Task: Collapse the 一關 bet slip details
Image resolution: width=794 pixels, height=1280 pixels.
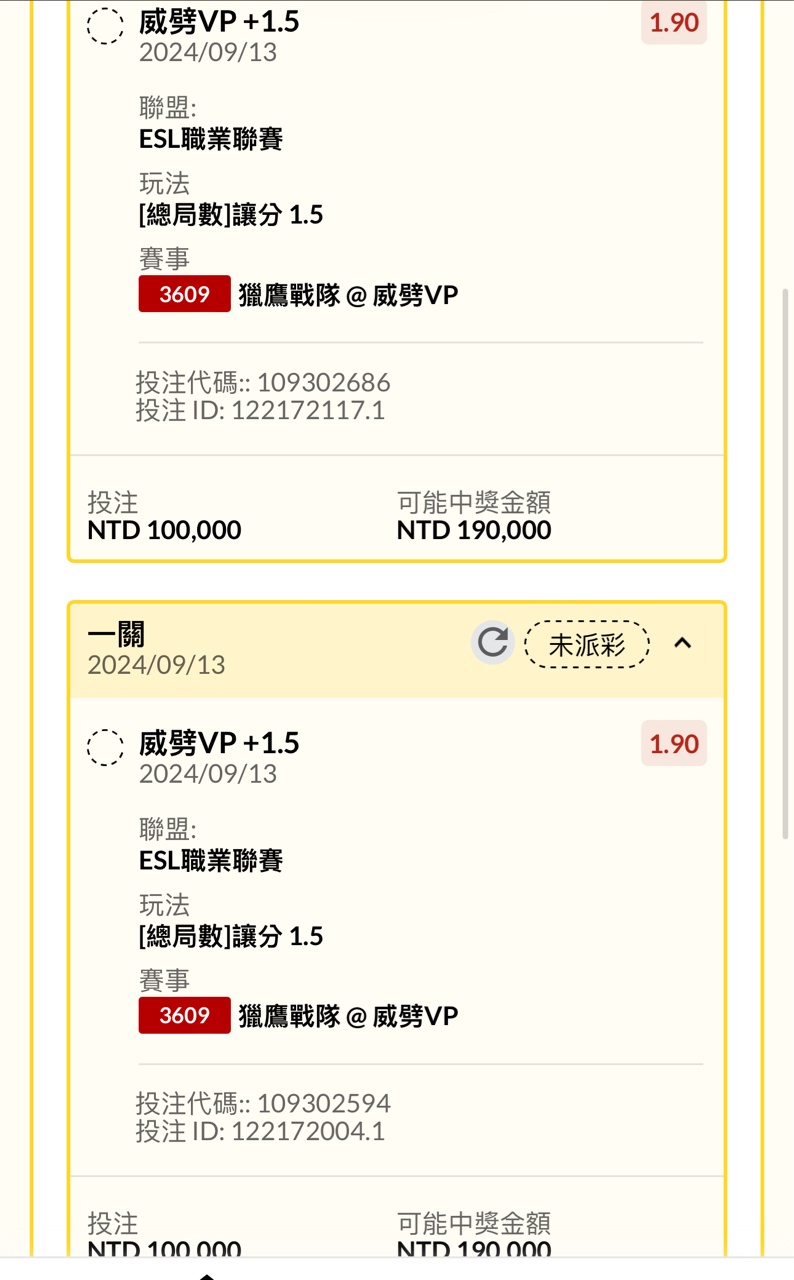Action: click(x=683, y=644)
